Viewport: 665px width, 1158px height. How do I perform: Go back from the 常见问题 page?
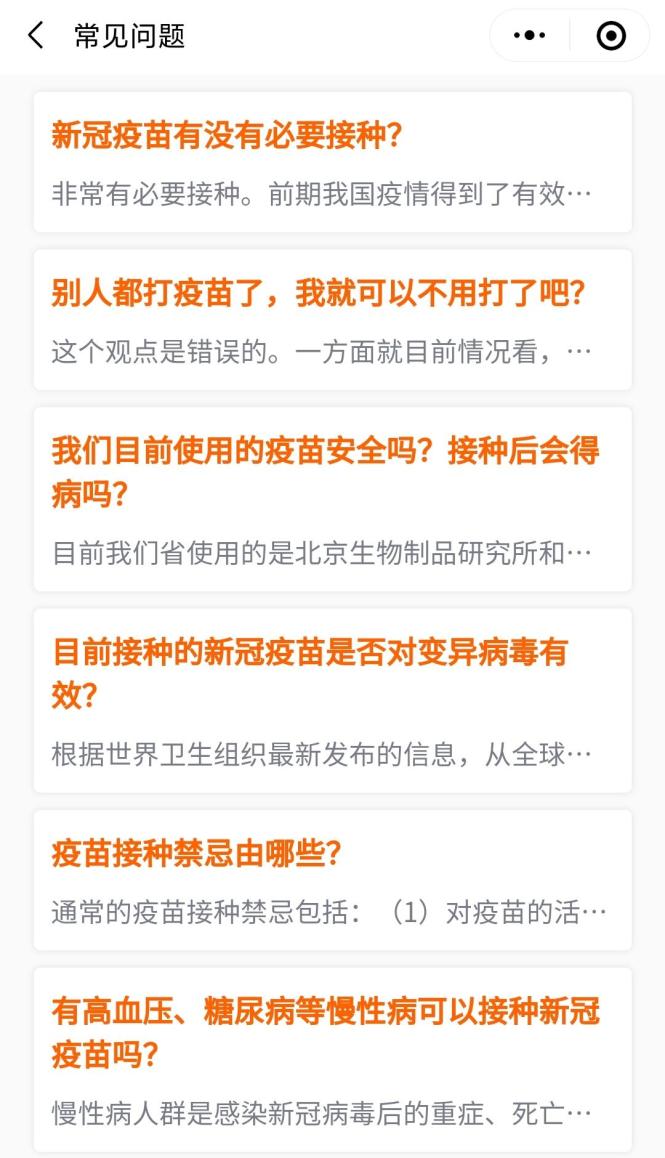(36, 36)
